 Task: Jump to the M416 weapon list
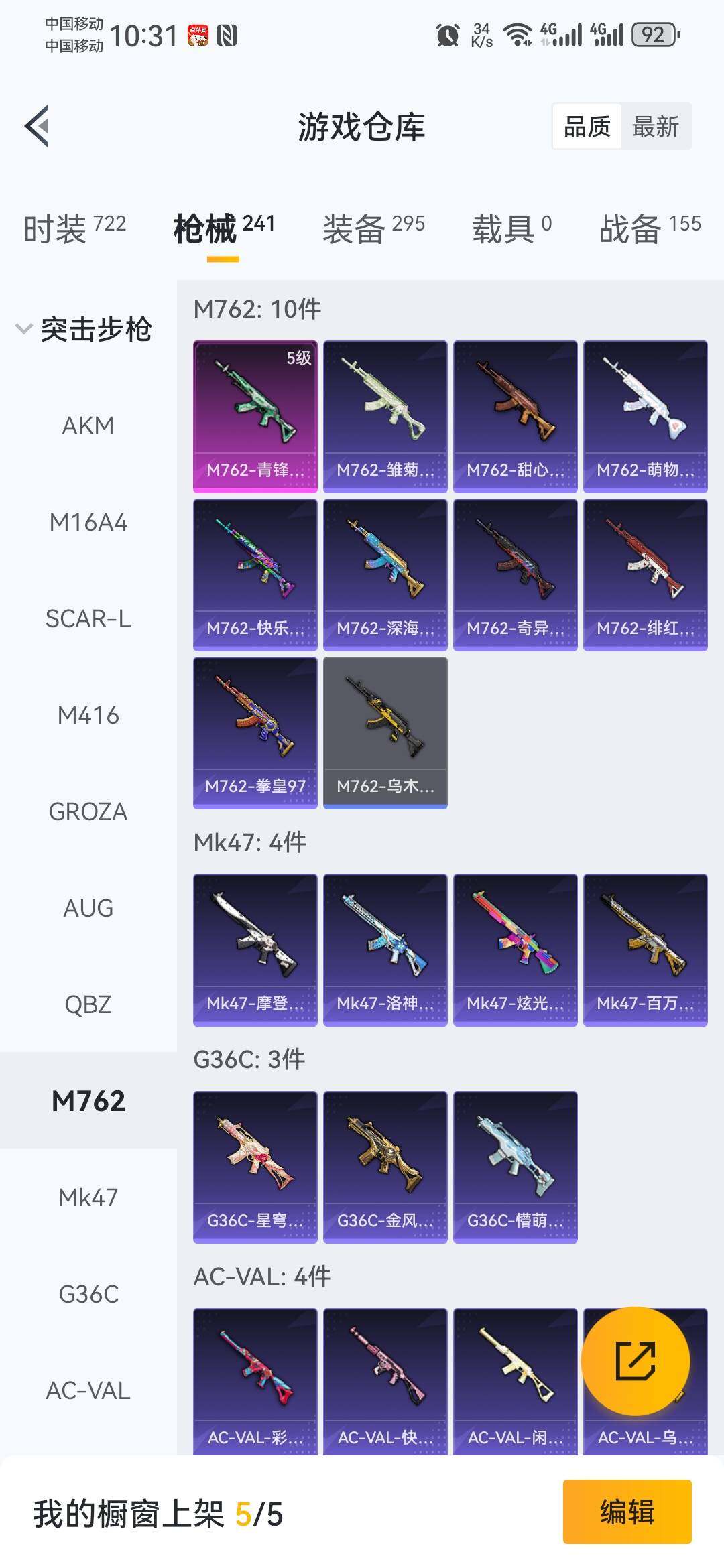pos(88,715)
